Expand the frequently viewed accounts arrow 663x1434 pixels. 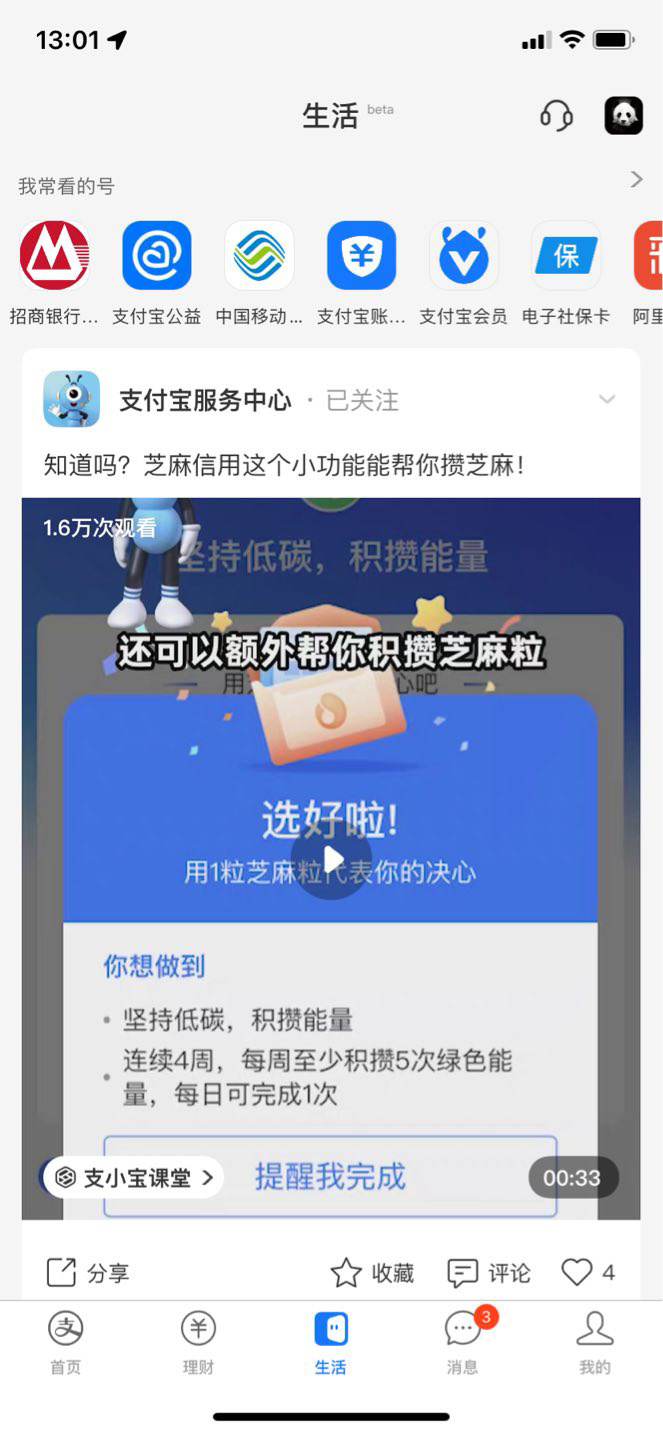pyautogui.click(x=636, y=180)
